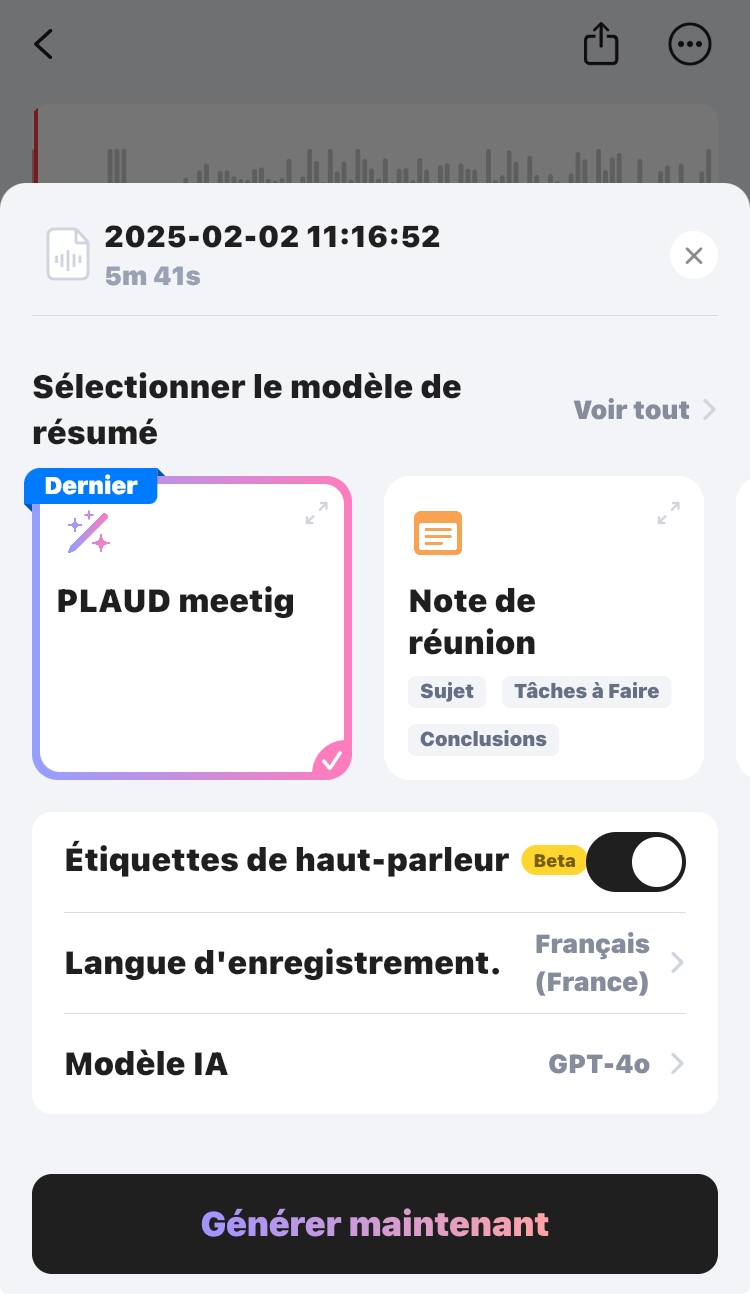Go back with the top arrow
750x1294 pixels.
coord(43,45)
